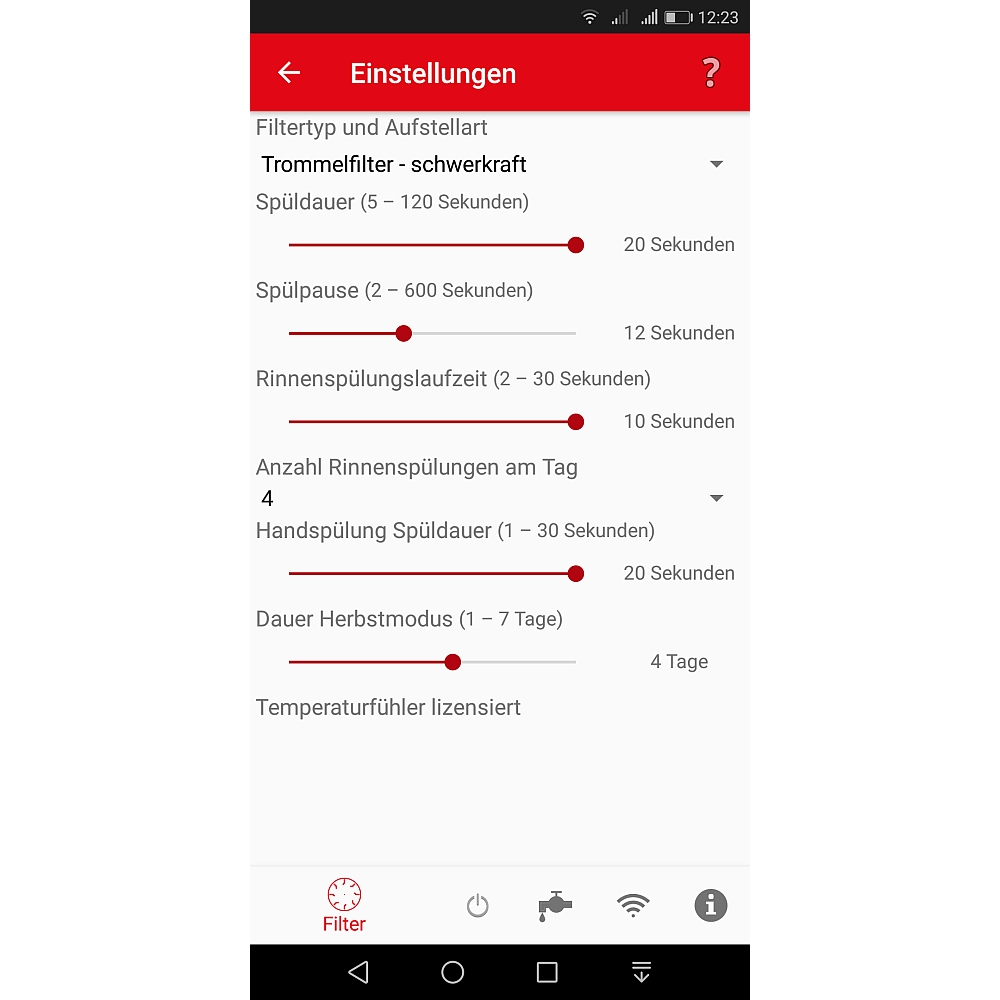Tap the Handspülung Spüldauer slider track
Screen dimensions: 1000x1000
tap(432, 574)
